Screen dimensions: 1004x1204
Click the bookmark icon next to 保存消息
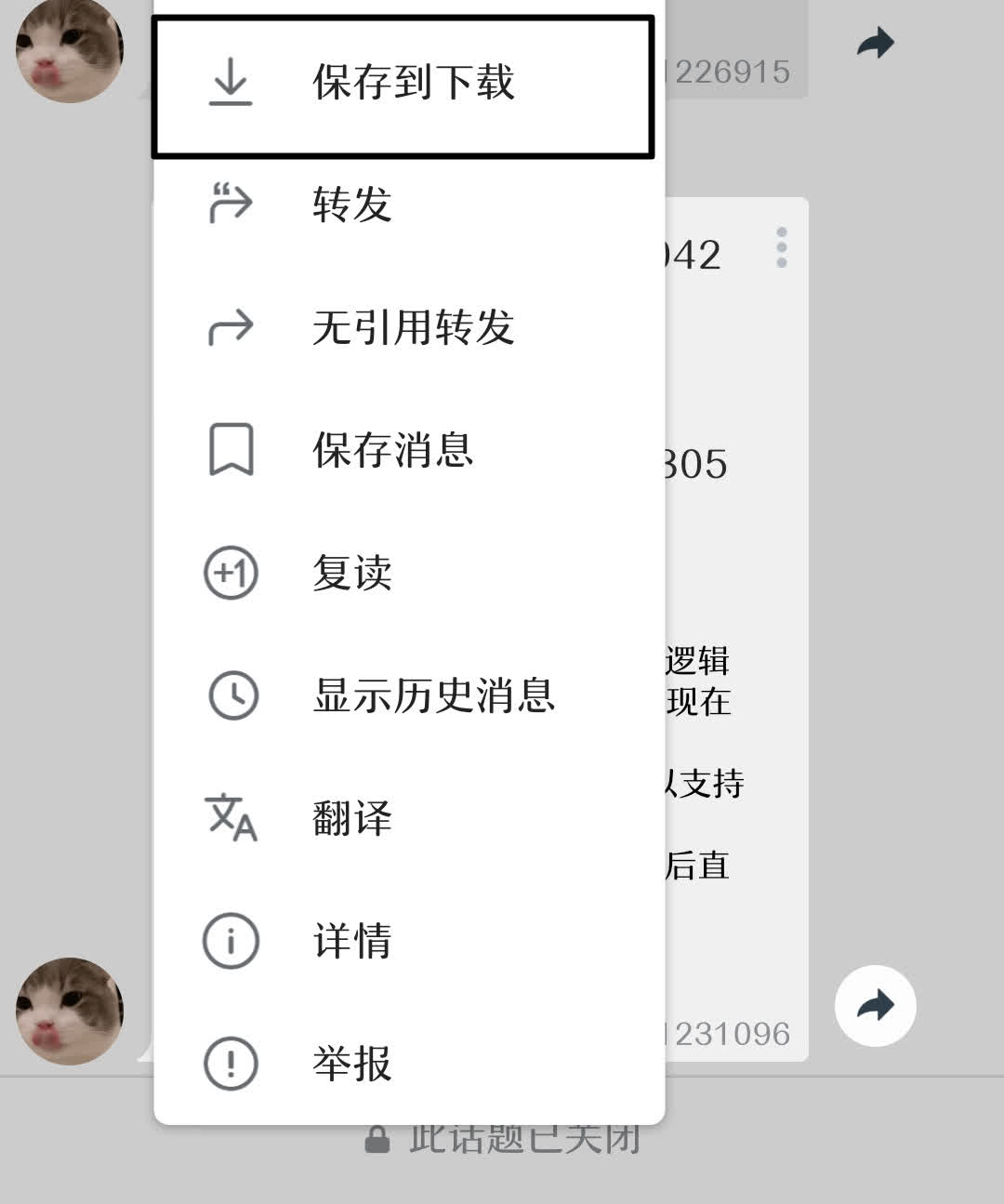pos(231,450)
